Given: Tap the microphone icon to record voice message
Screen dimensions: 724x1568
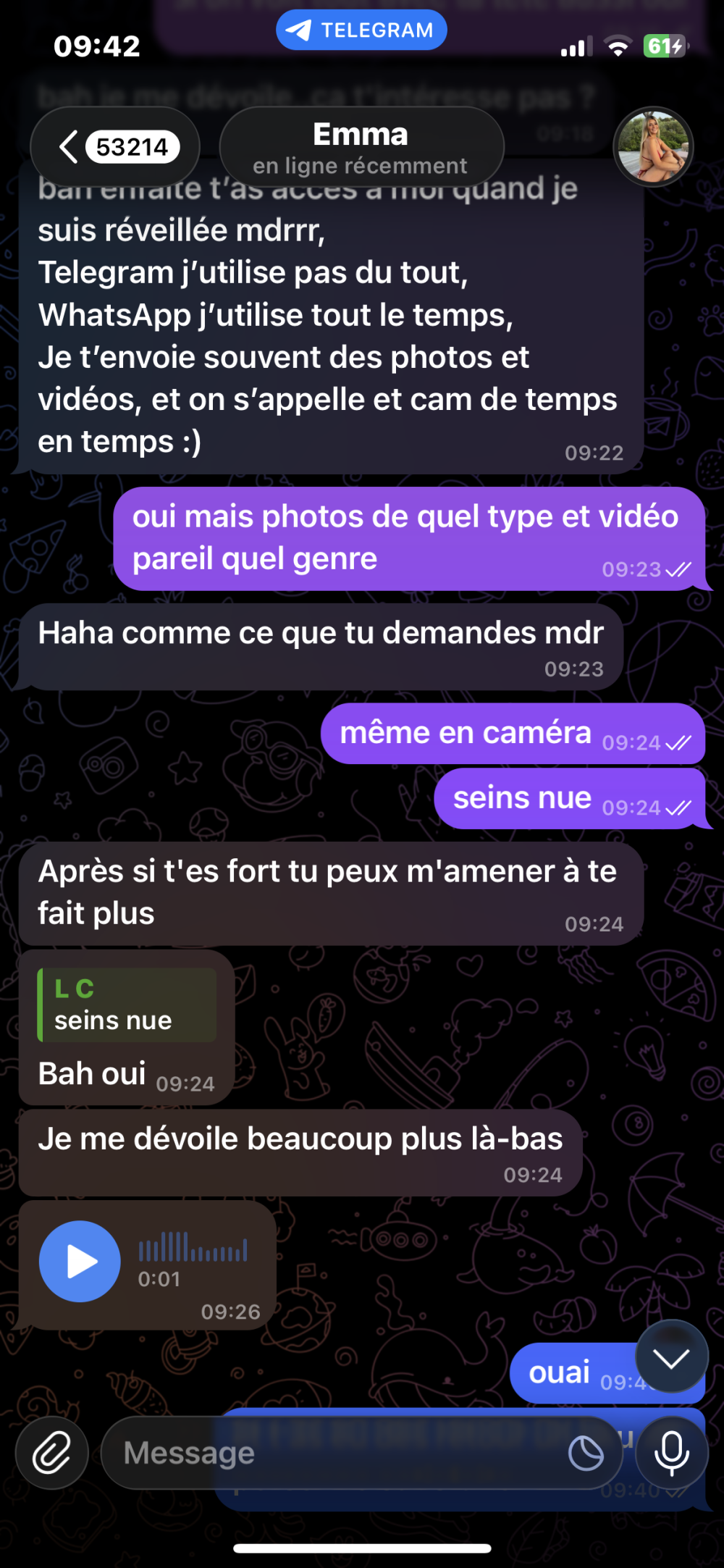Looking at the screenshot, I should click(x=672, y=1454).
